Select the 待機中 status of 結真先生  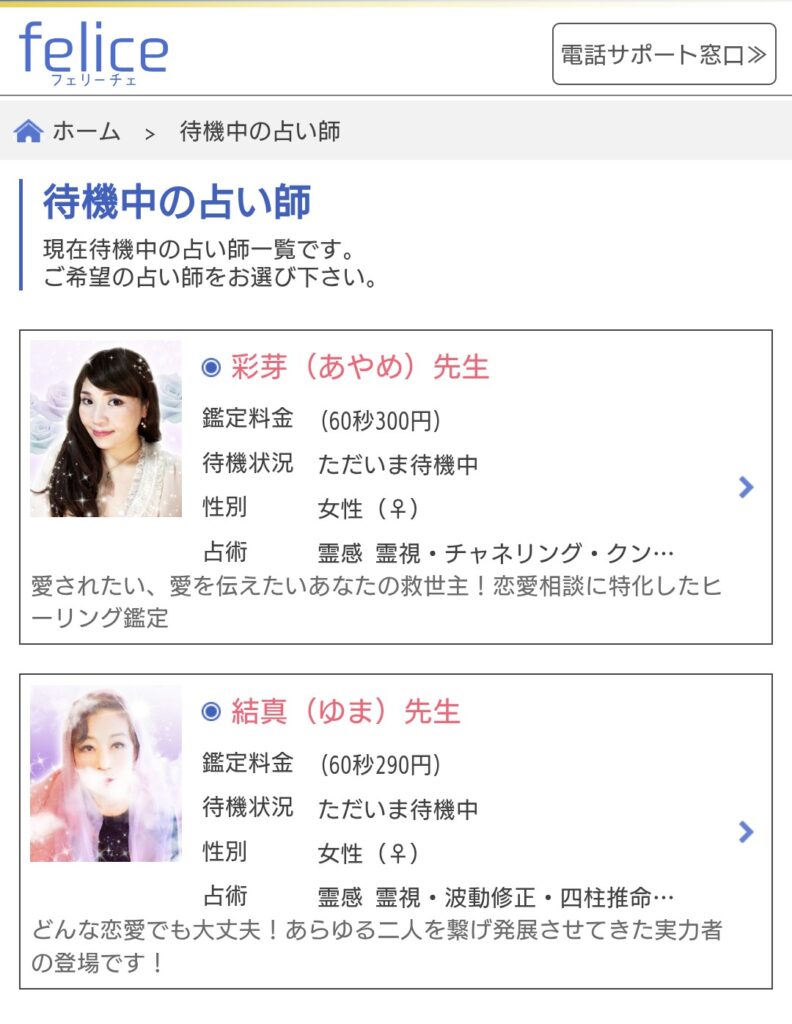pos(400,807)
